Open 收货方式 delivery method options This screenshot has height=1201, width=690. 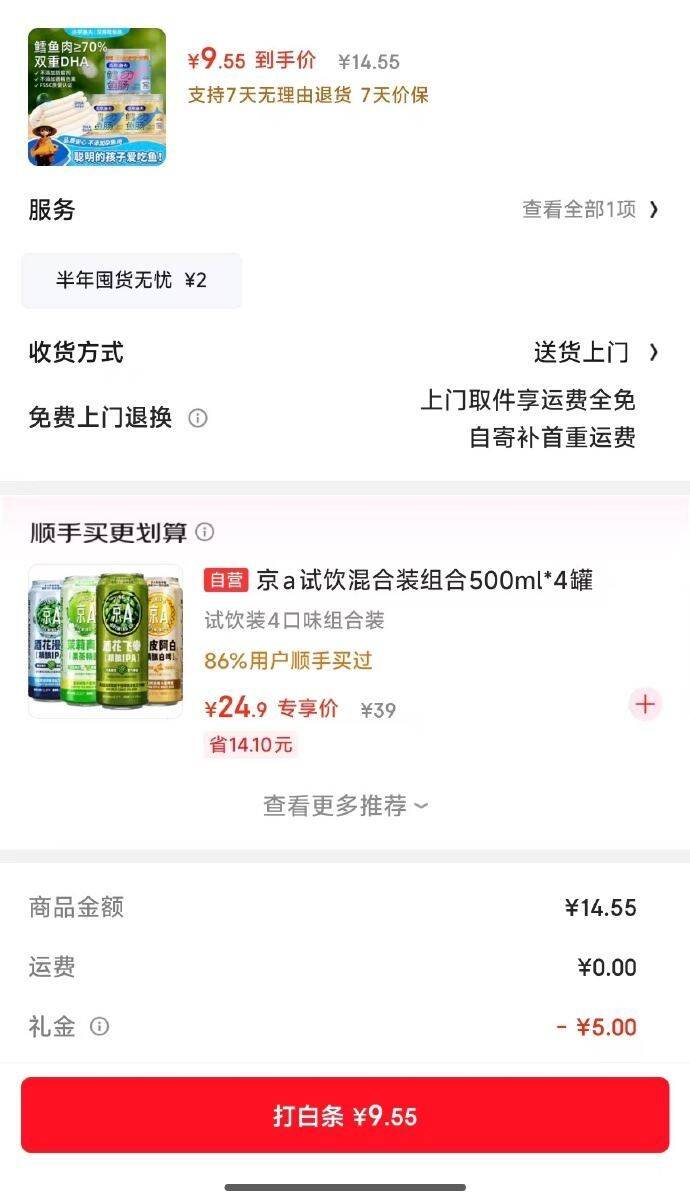596,352
